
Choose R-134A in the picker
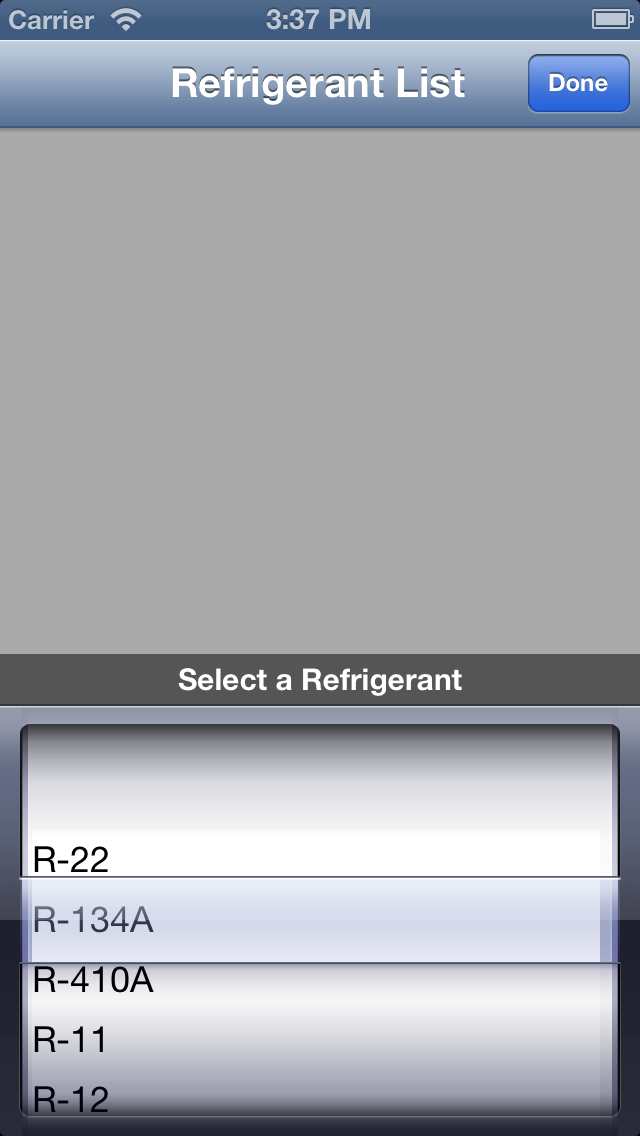[94, 920]
